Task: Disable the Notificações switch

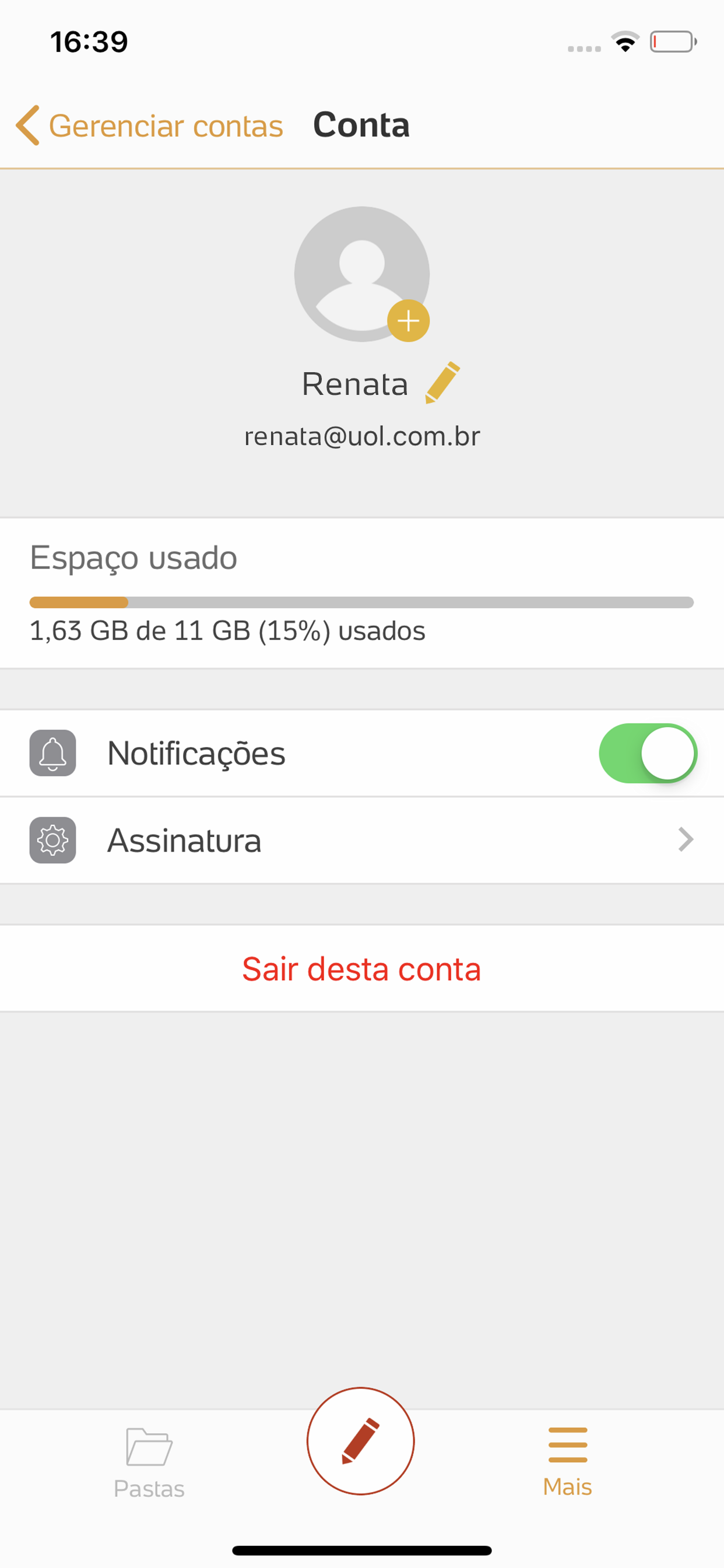Action: [647, 753]
